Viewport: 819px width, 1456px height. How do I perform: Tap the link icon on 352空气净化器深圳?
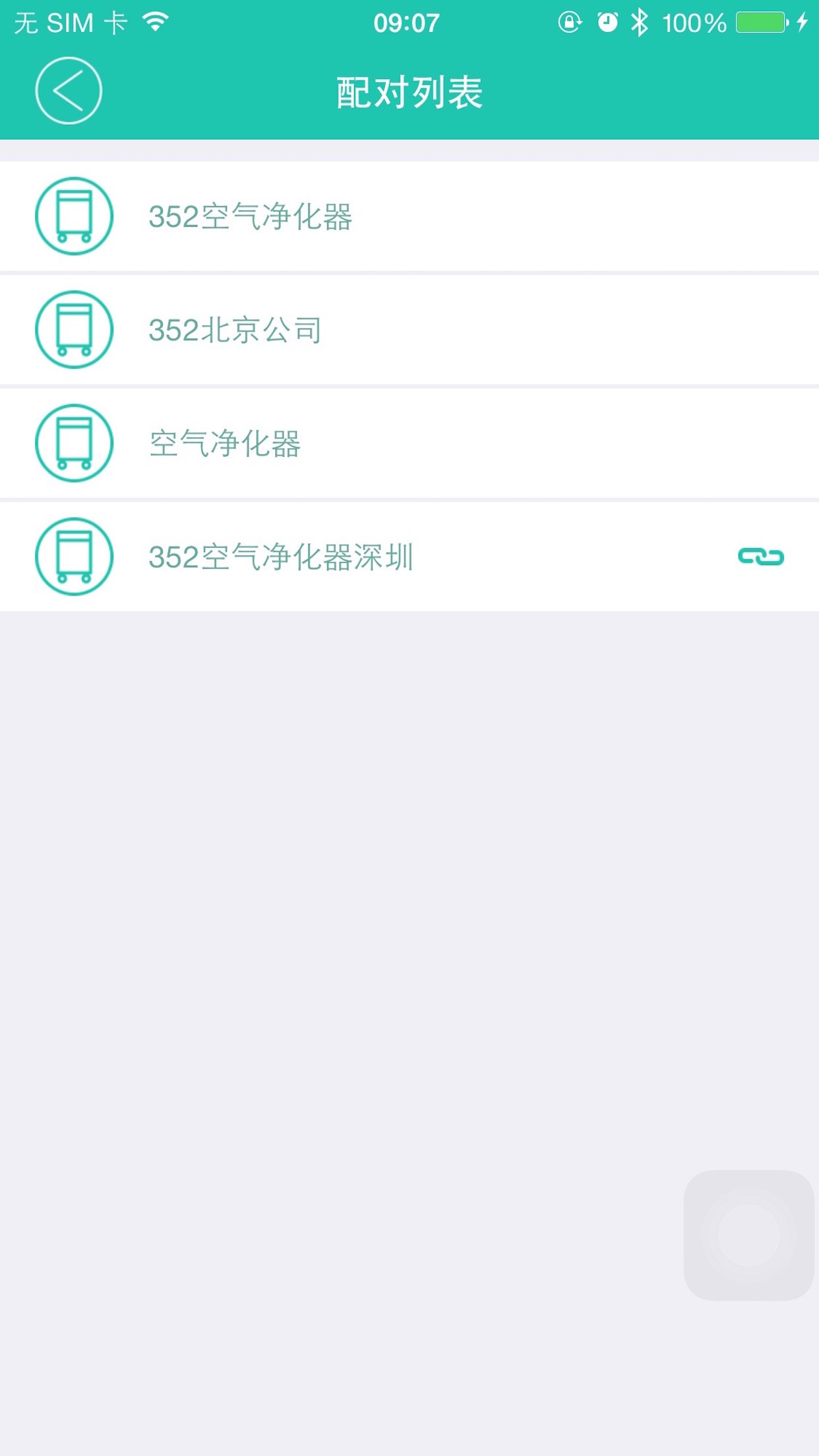pos(760,557)
